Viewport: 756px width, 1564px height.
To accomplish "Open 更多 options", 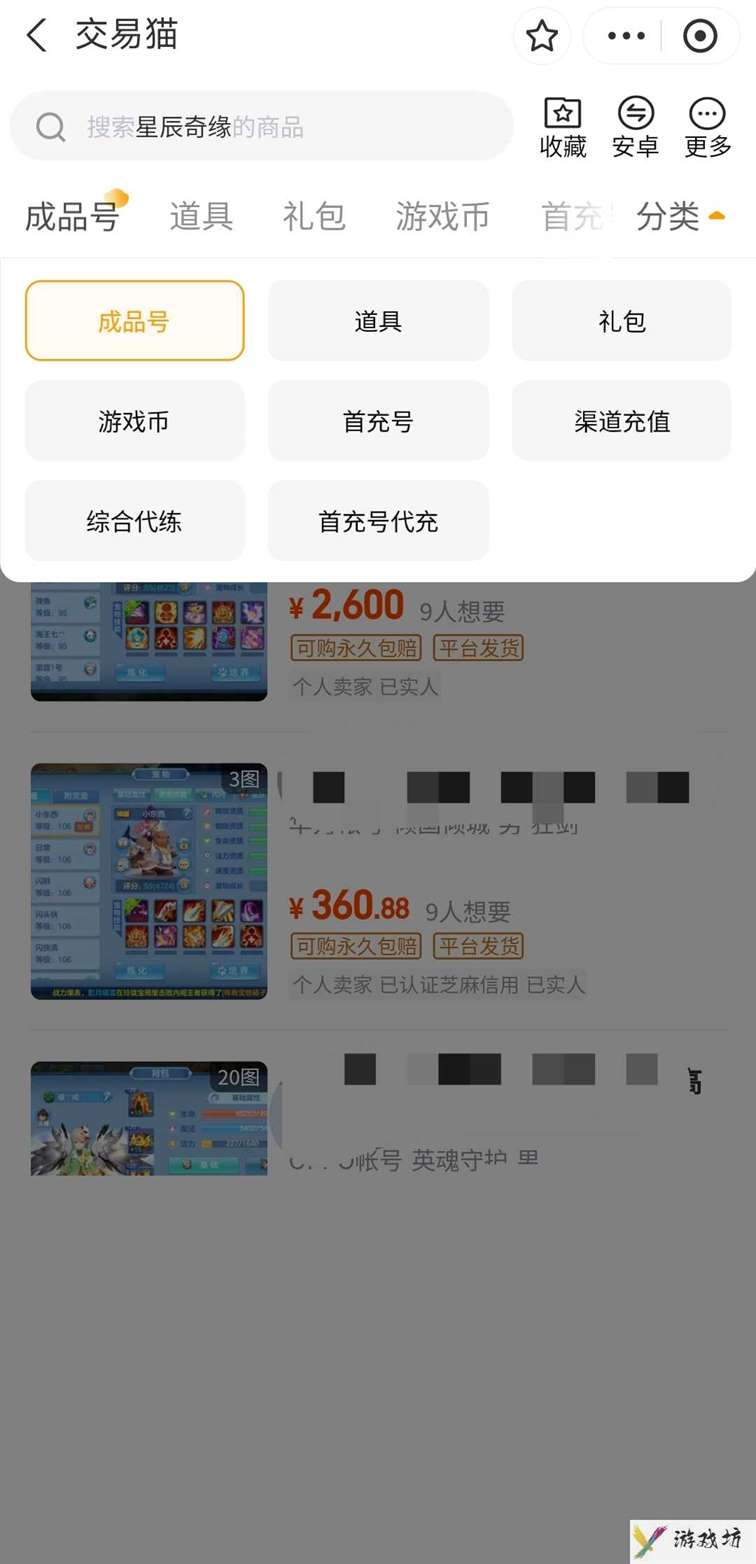I will pyautogui.click(x=708, y=127).
